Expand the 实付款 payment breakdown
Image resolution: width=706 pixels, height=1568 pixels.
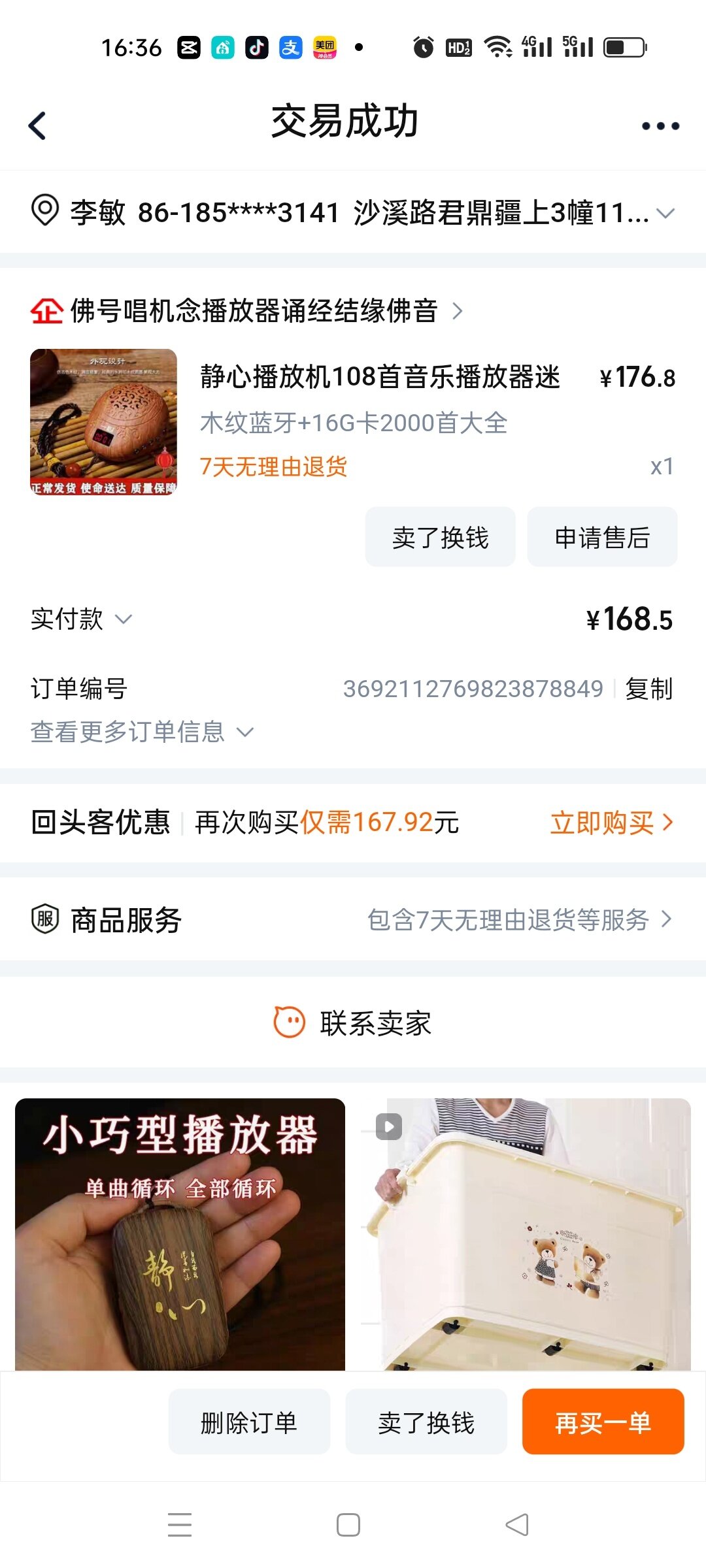tap(82, 619)
